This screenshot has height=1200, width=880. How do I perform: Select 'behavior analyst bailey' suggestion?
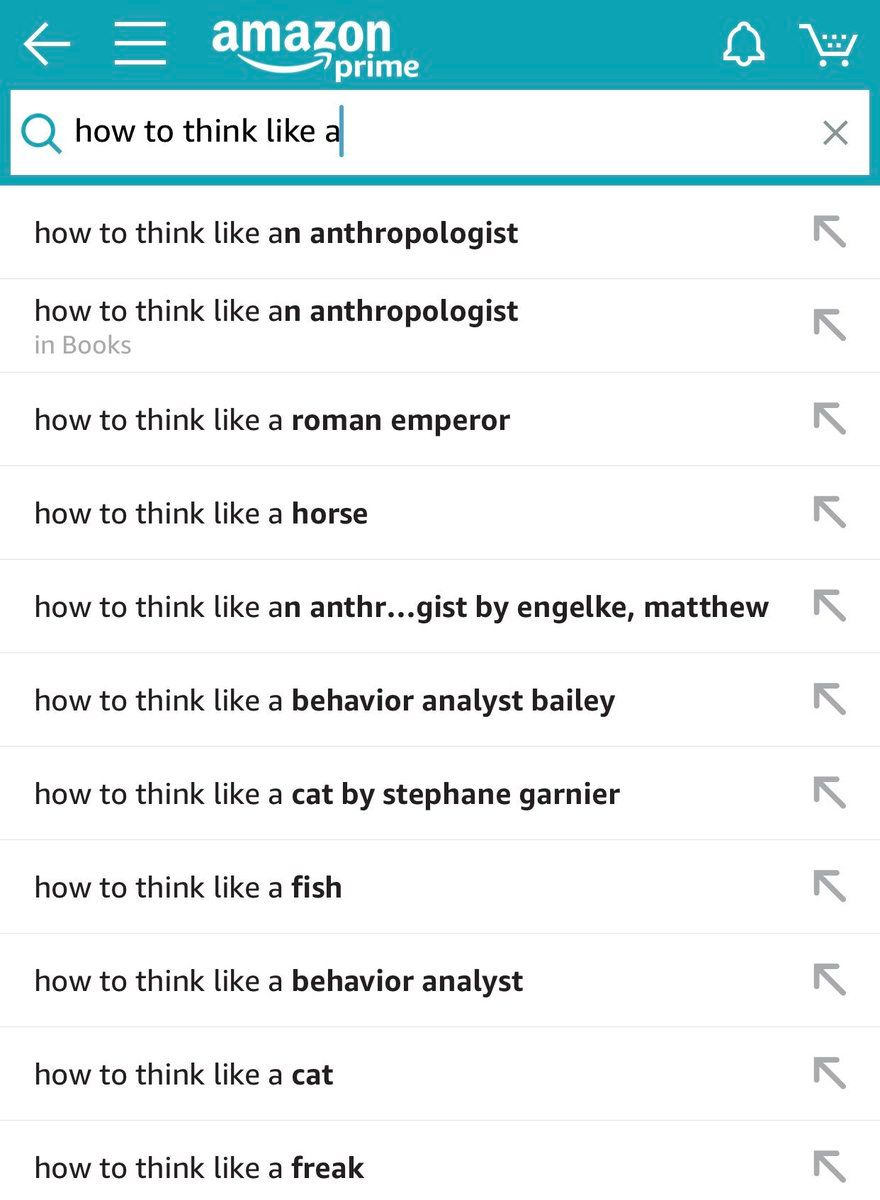[324, 700]
